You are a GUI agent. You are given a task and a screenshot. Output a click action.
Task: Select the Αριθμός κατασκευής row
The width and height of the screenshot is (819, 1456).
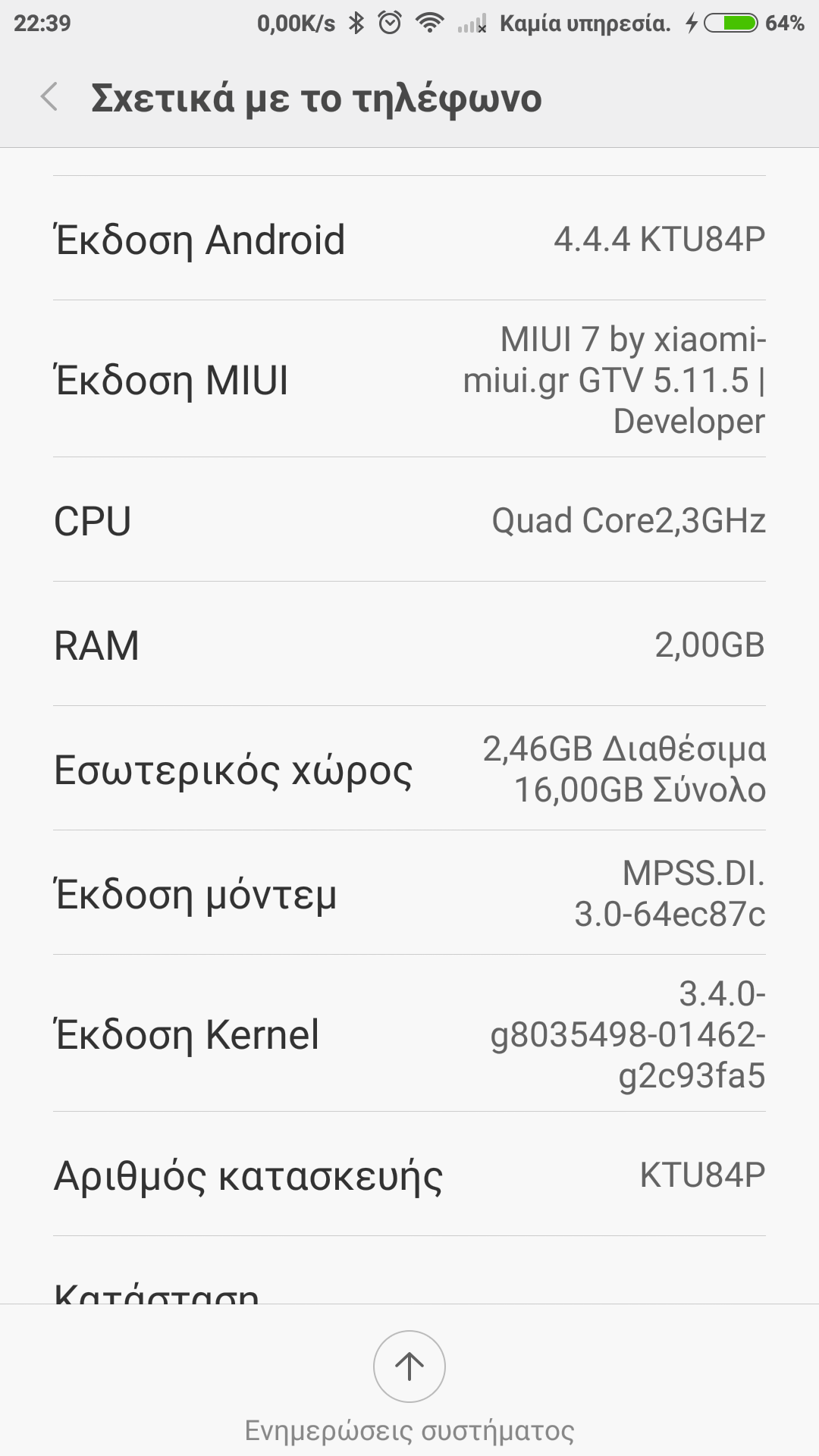click(409, 1175)
